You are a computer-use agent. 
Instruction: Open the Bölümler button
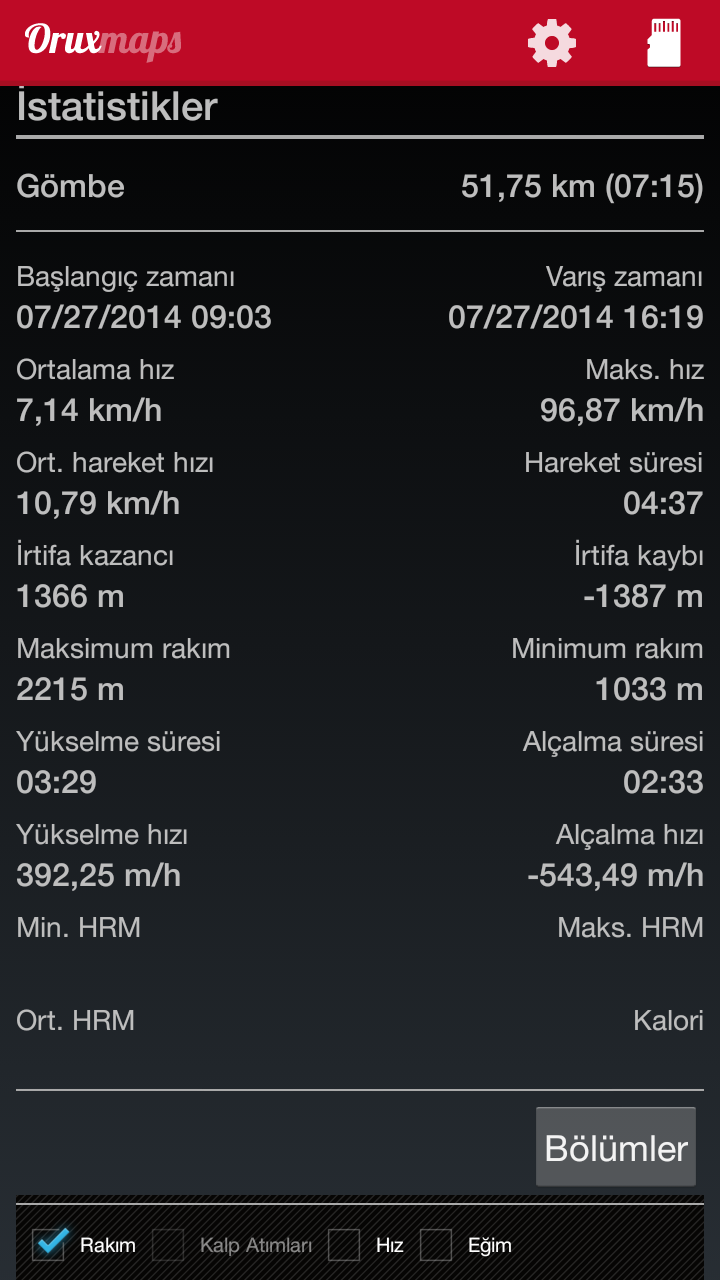616,1147
